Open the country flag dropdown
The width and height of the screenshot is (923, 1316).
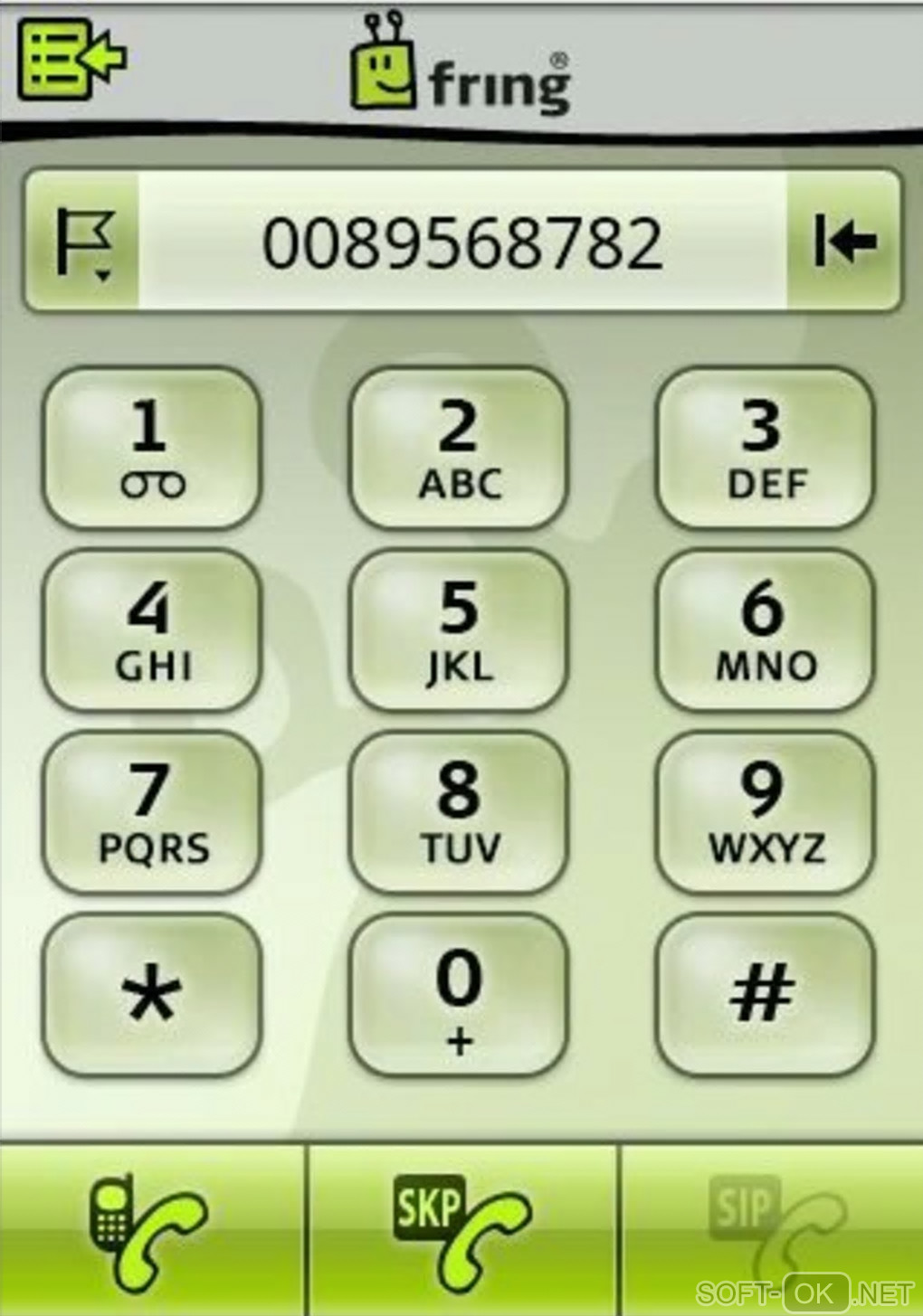(83, 242)
